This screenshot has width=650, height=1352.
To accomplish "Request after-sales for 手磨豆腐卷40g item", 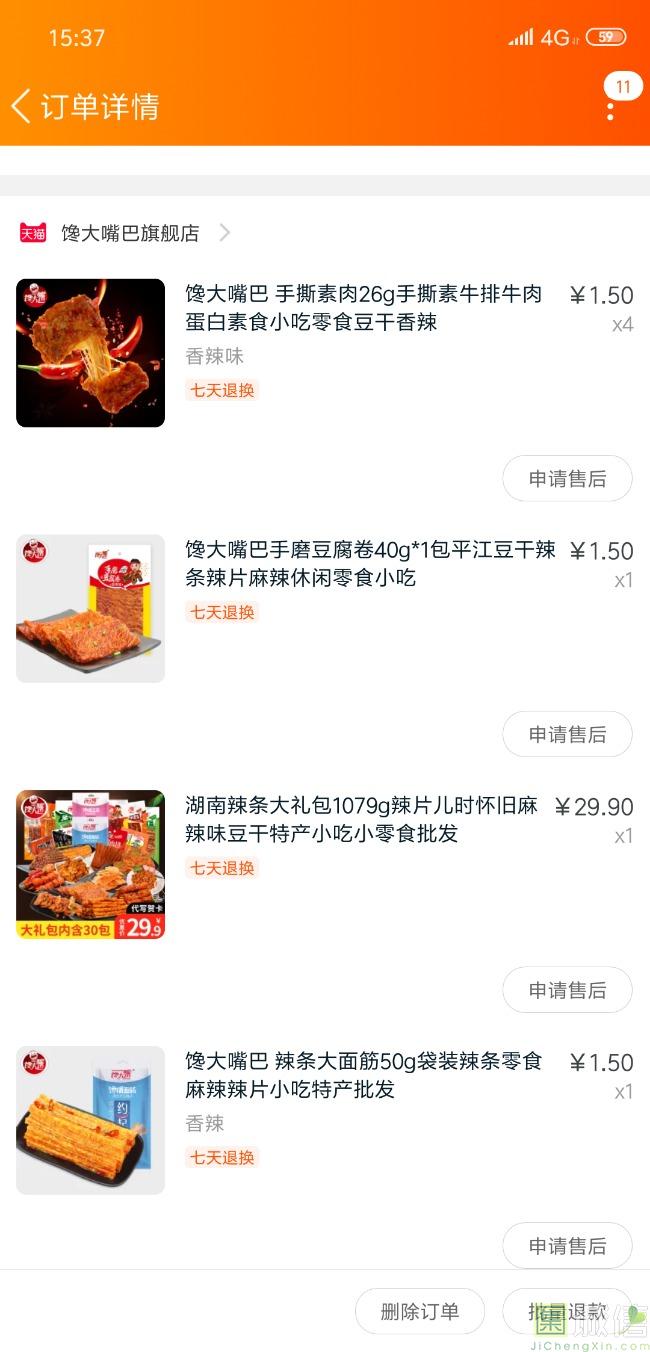I will coord(567,735).
